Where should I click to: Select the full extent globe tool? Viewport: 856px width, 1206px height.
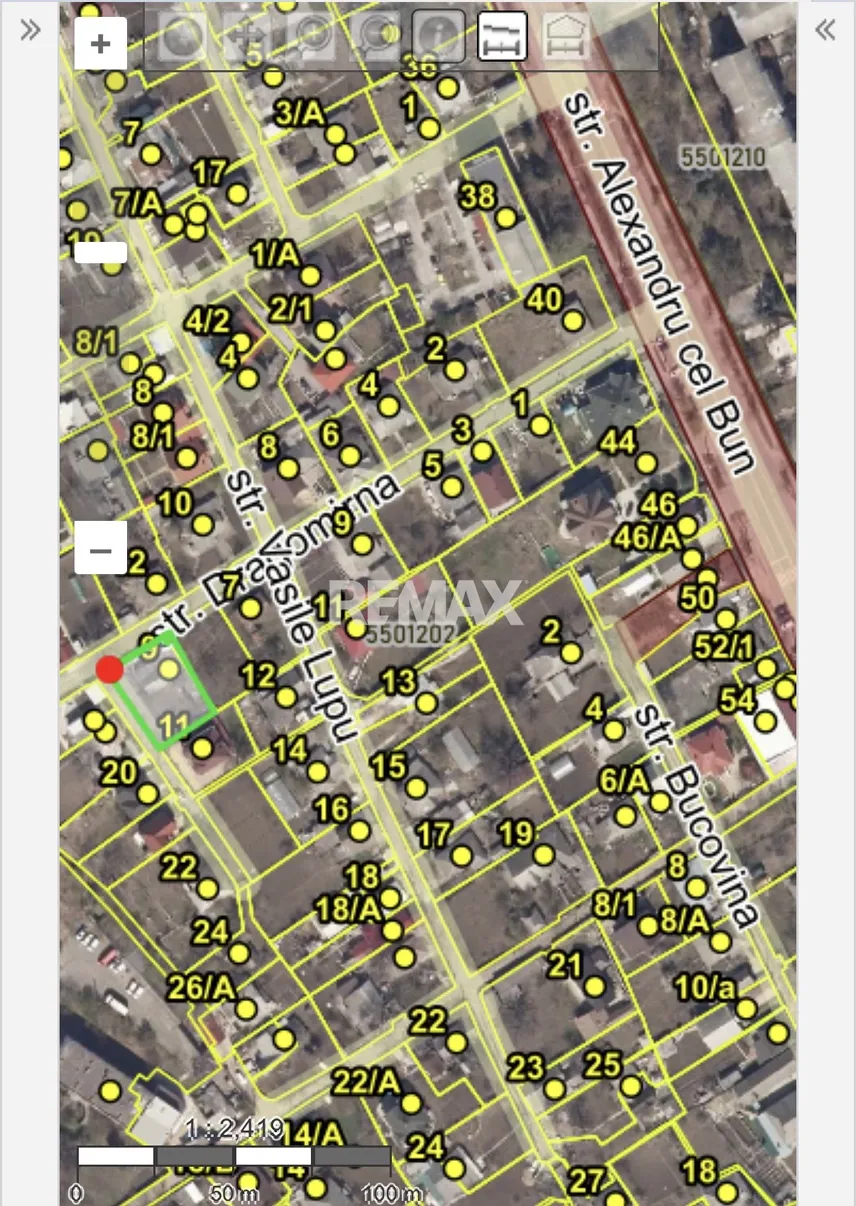180,37
